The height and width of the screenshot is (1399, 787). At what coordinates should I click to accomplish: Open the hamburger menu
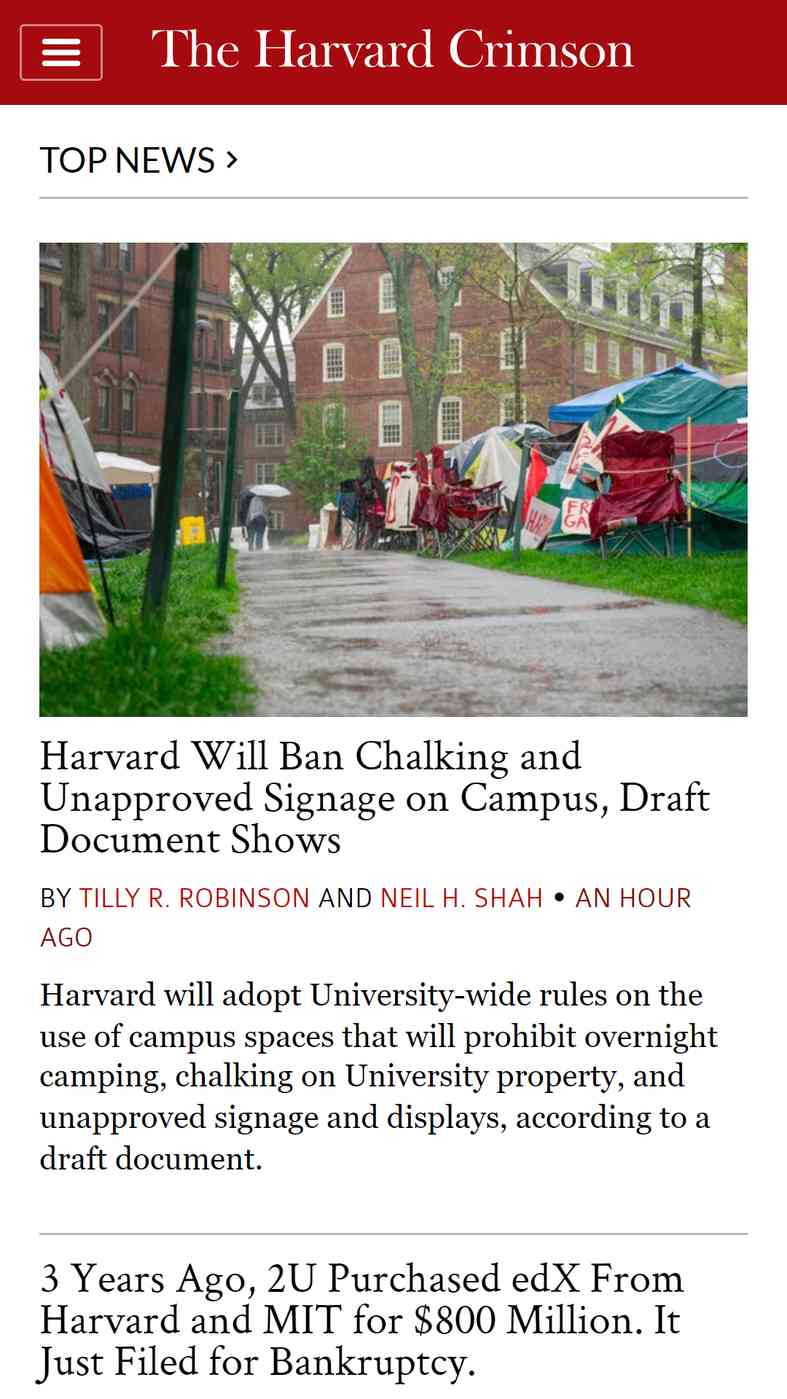(61, 52)
